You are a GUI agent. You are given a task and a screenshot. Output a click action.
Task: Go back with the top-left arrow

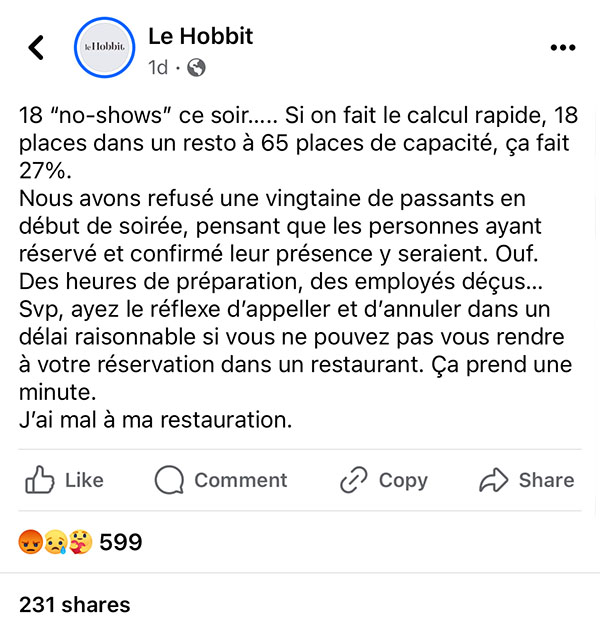(x=36, y=48)
